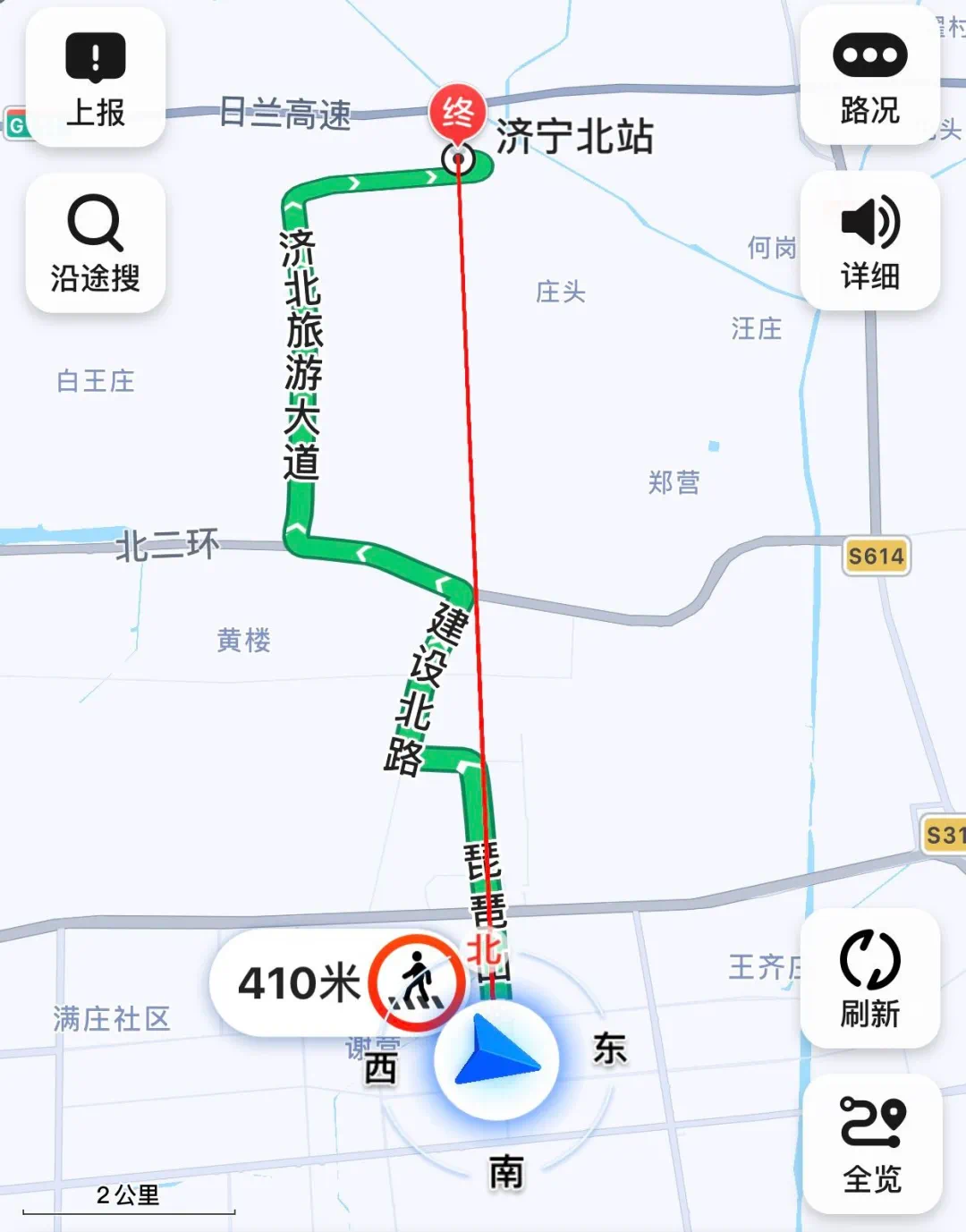
Task: Open the 路况 traffic conditions button
Action: point(869,78)
